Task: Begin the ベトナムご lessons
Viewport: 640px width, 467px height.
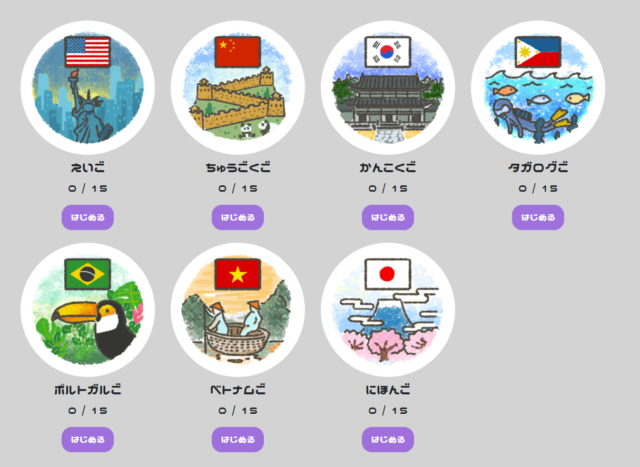Action: click(238, 439)
